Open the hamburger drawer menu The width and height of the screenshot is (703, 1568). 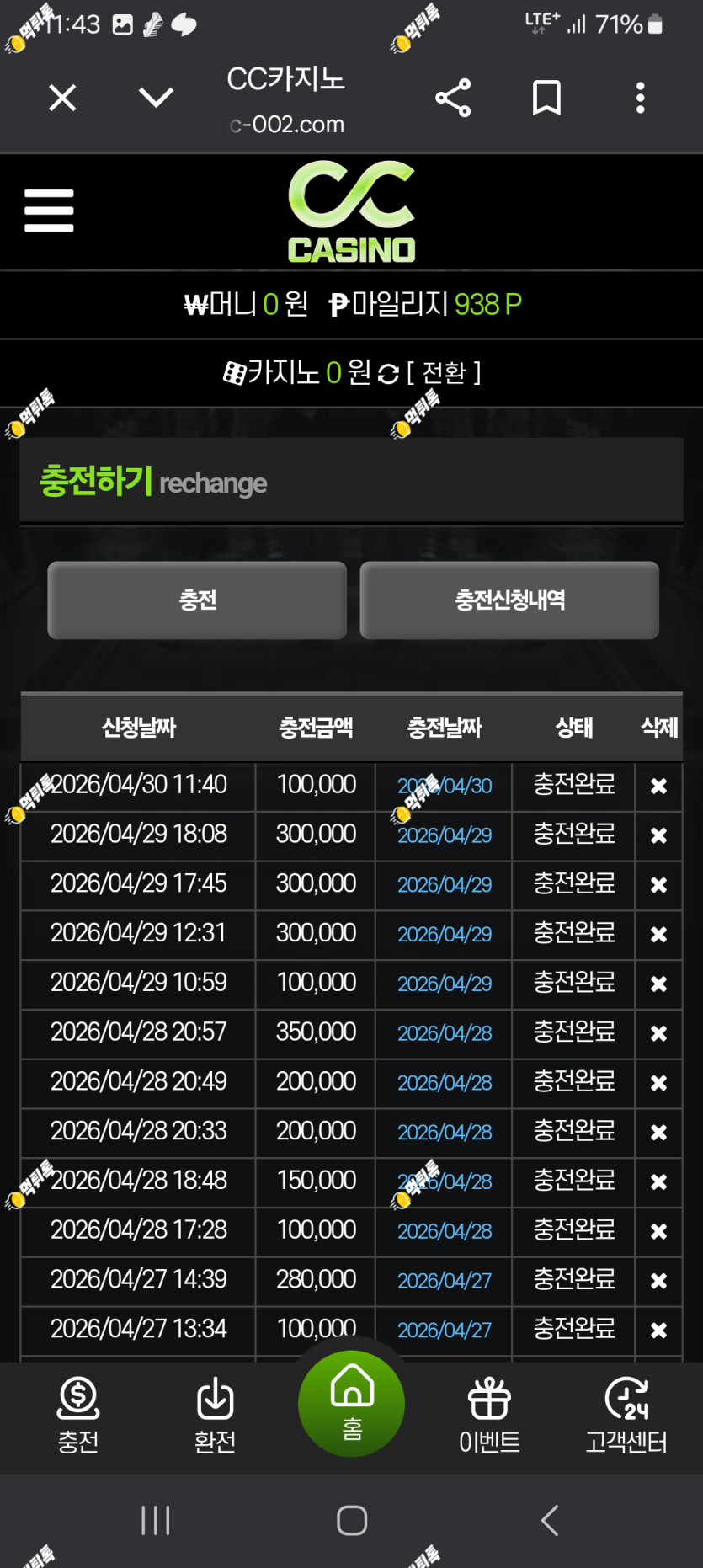click(x=49, y=211)
